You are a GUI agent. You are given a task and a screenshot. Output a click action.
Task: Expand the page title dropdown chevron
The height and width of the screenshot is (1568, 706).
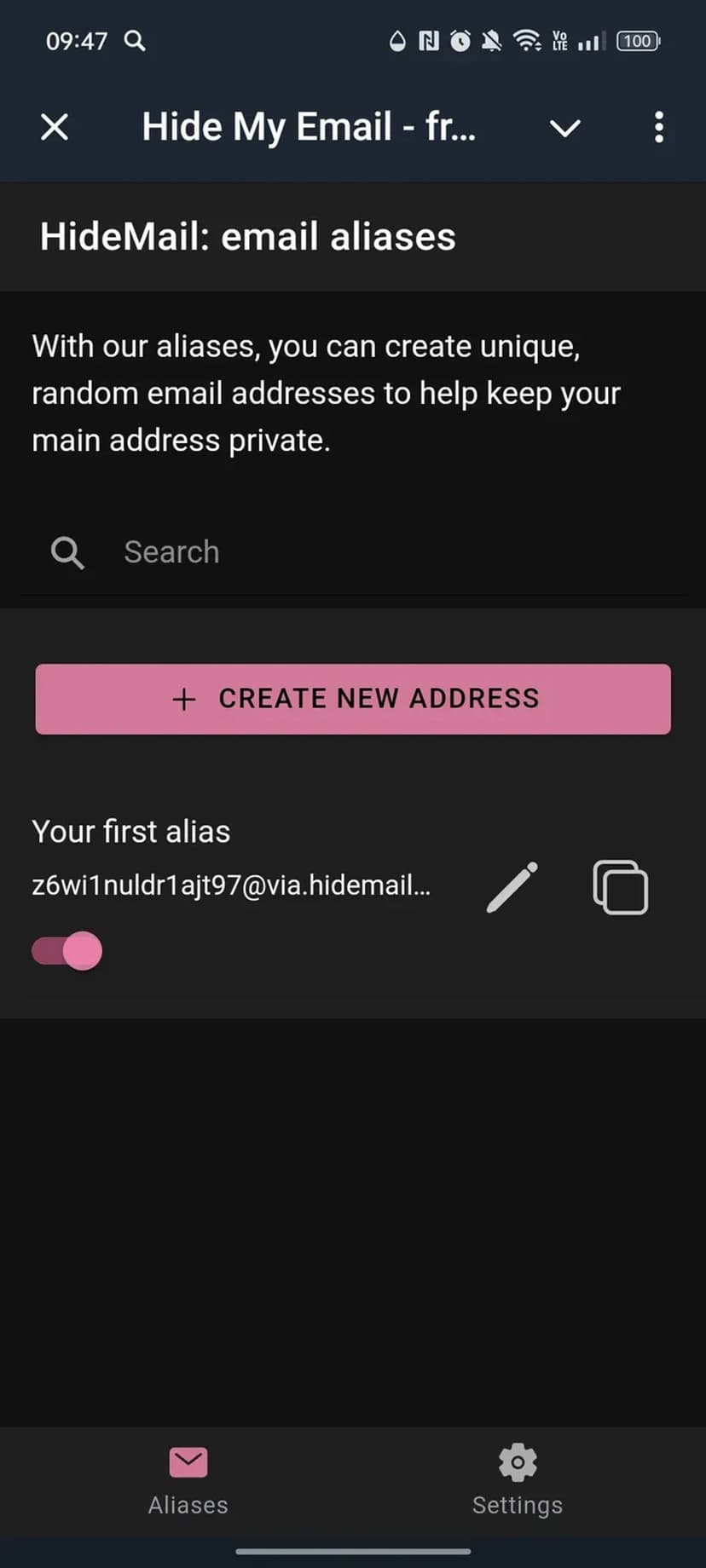pyautogui.click(x=564, y=128)
